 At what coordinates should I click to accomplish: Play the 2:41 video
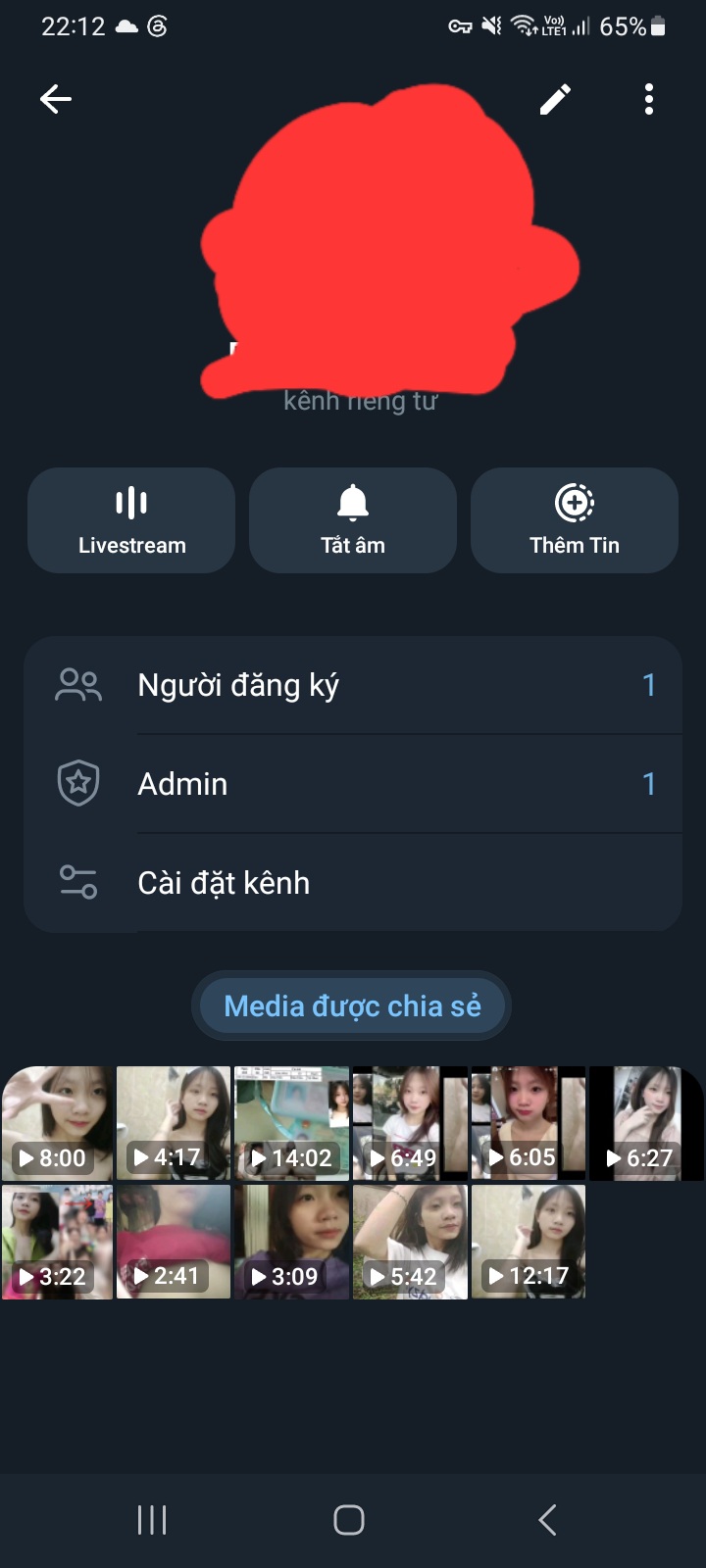pos(174,1242)
